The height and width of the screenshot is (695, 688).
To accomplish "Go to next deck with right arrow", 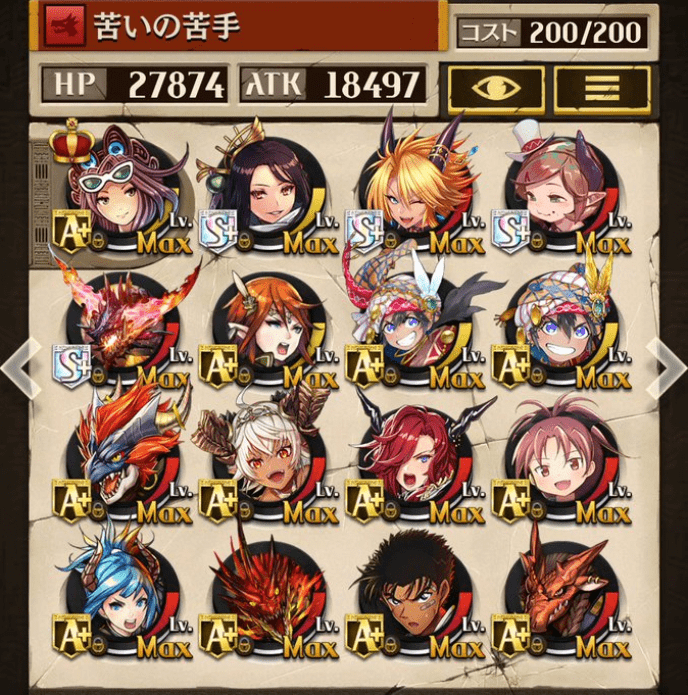I will pos(667,366).
